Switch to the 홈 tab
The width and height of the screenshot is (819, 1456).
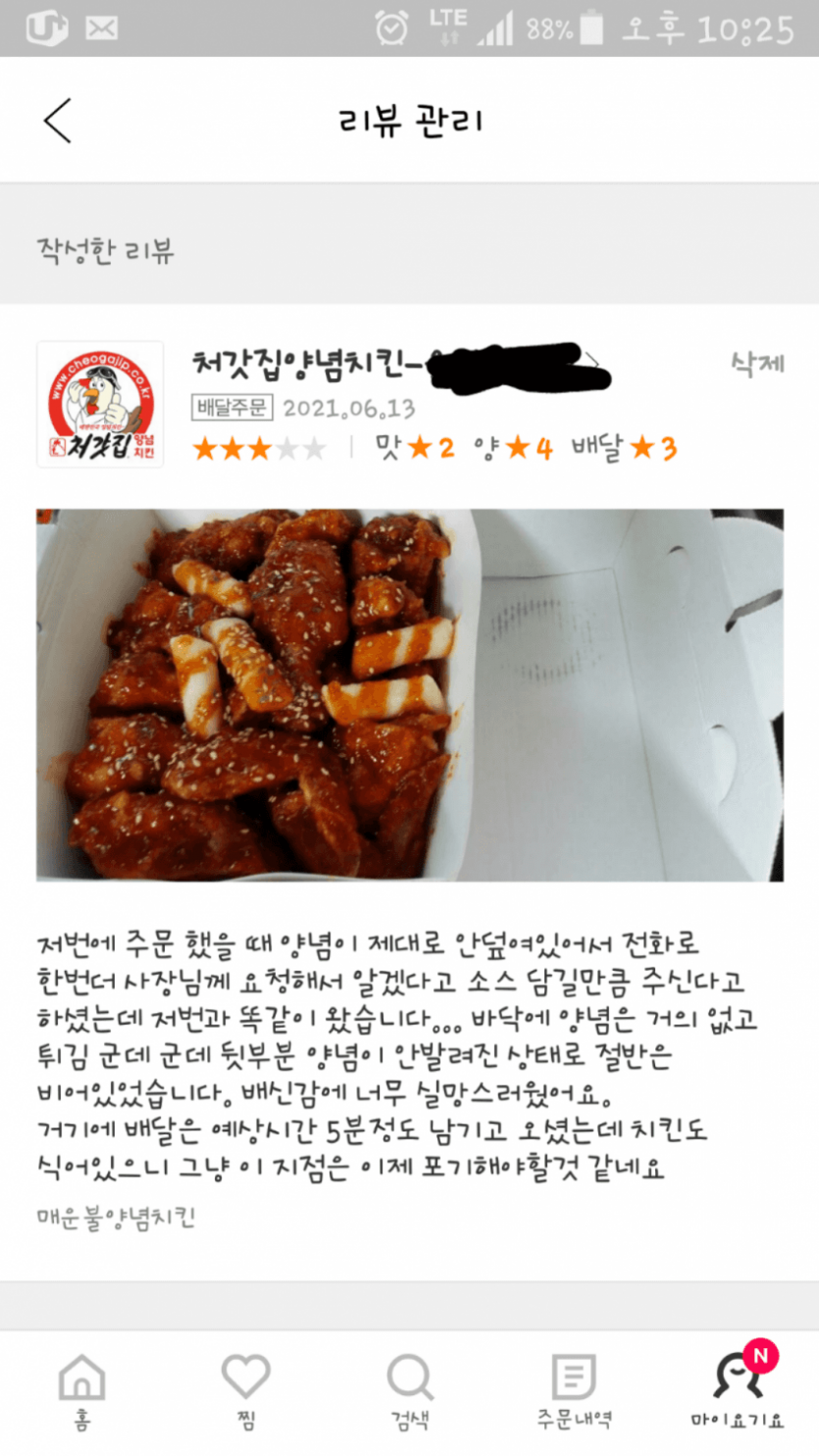point(82,1391)
